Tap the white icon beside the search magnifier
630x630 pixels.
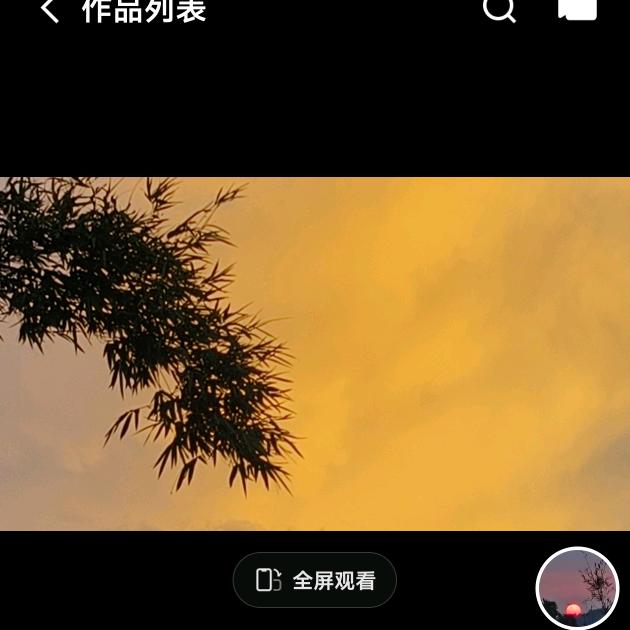pos(577,9)
